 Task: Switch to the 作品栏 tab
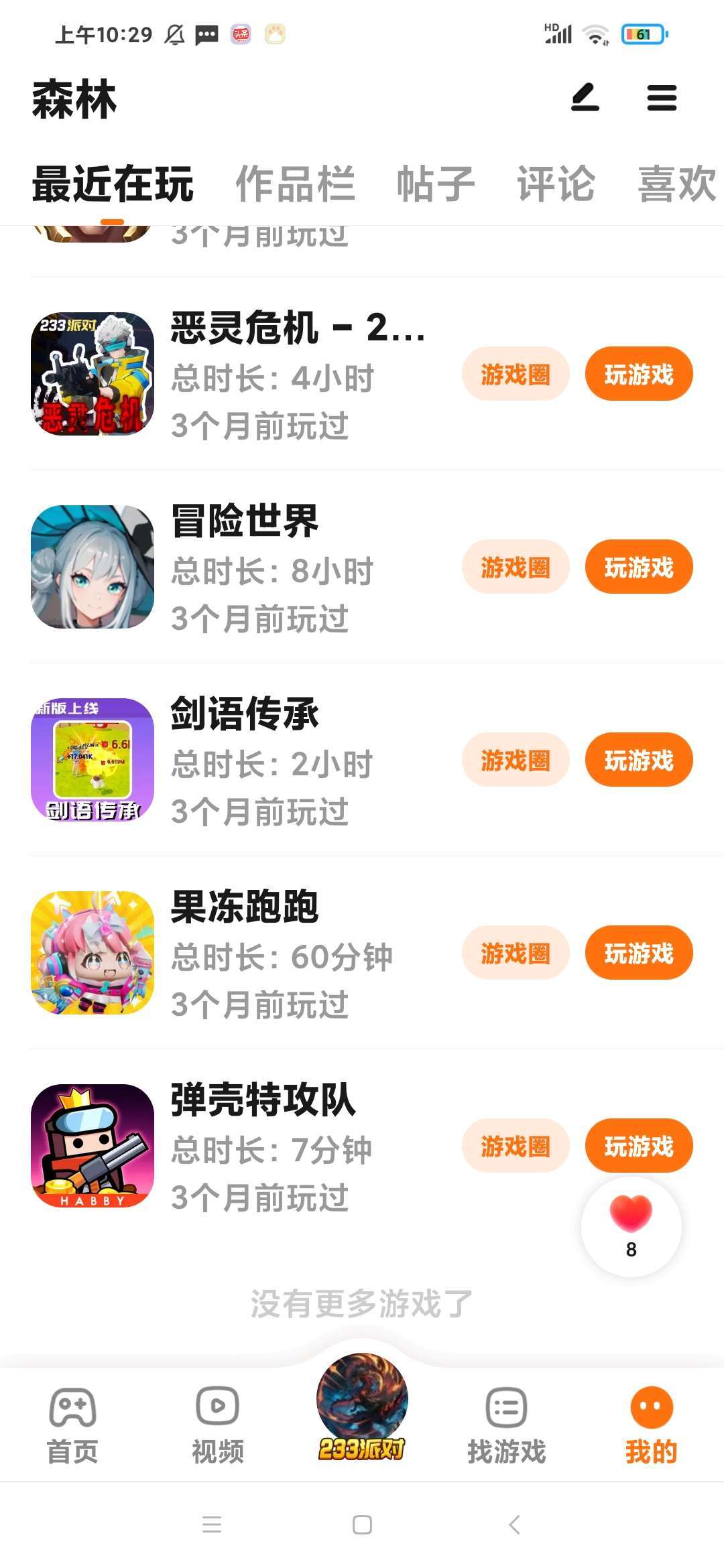pos(295,184)
